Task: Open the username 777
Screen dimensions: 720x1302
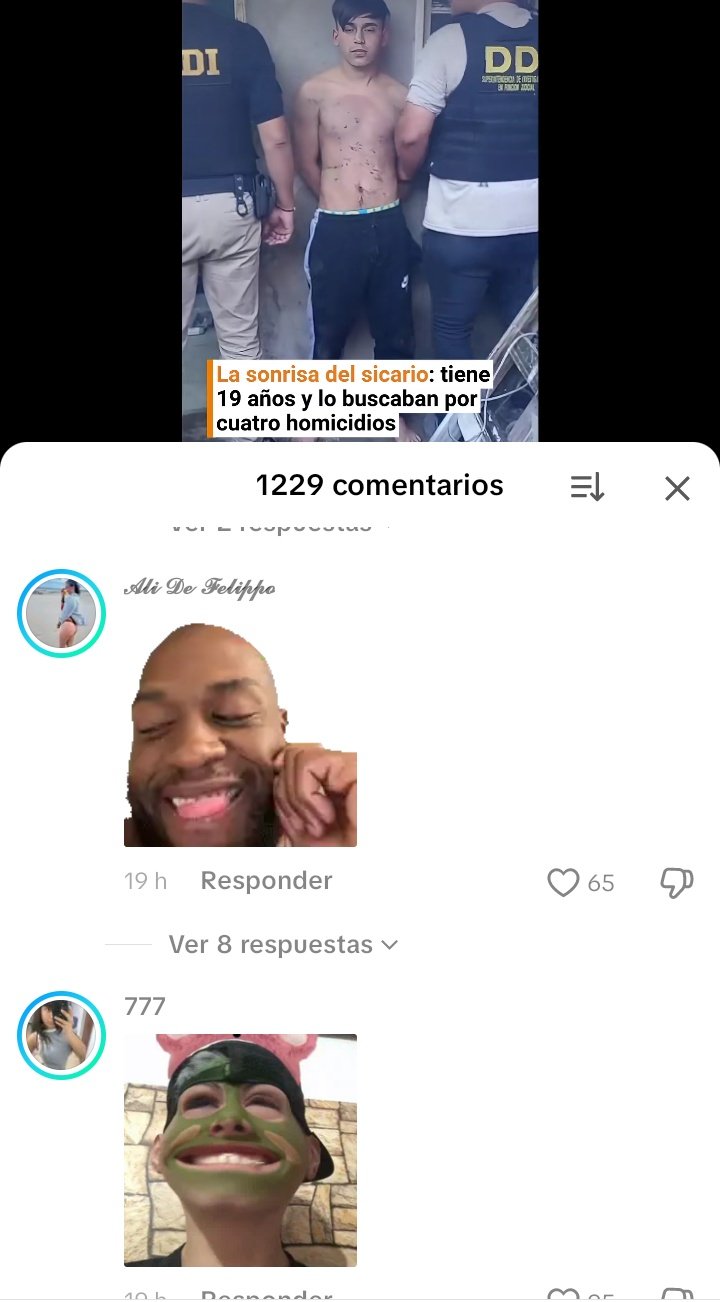Action: click(145, 1007)
